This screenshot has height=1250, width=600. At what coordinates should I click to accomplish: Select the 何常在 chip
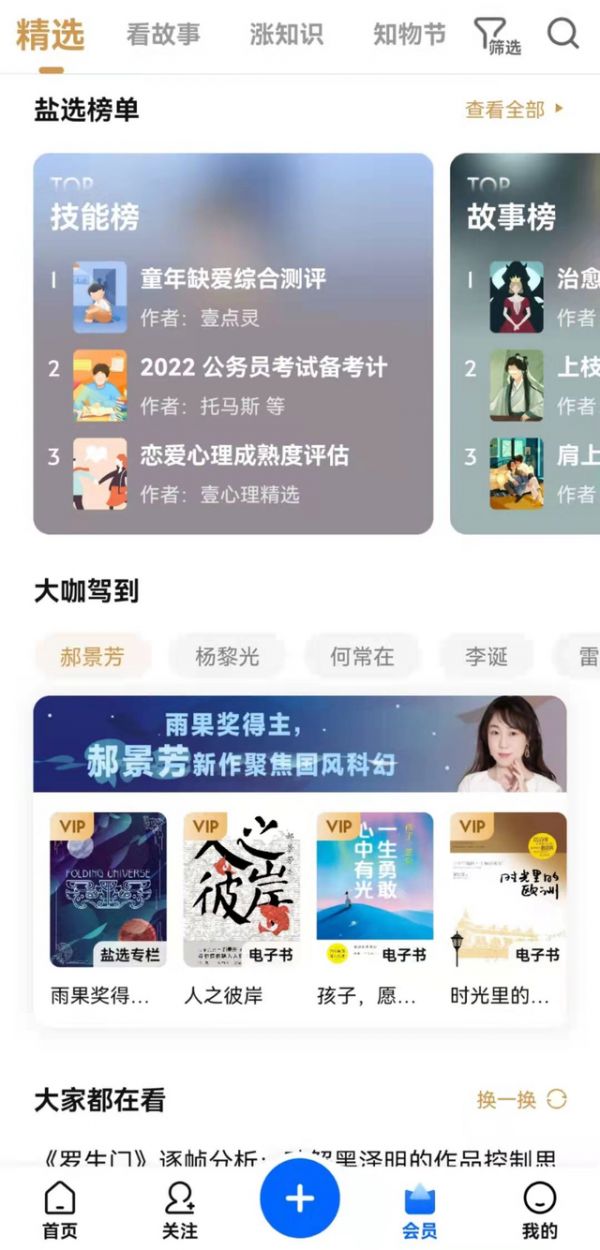(x=362, y=657)
